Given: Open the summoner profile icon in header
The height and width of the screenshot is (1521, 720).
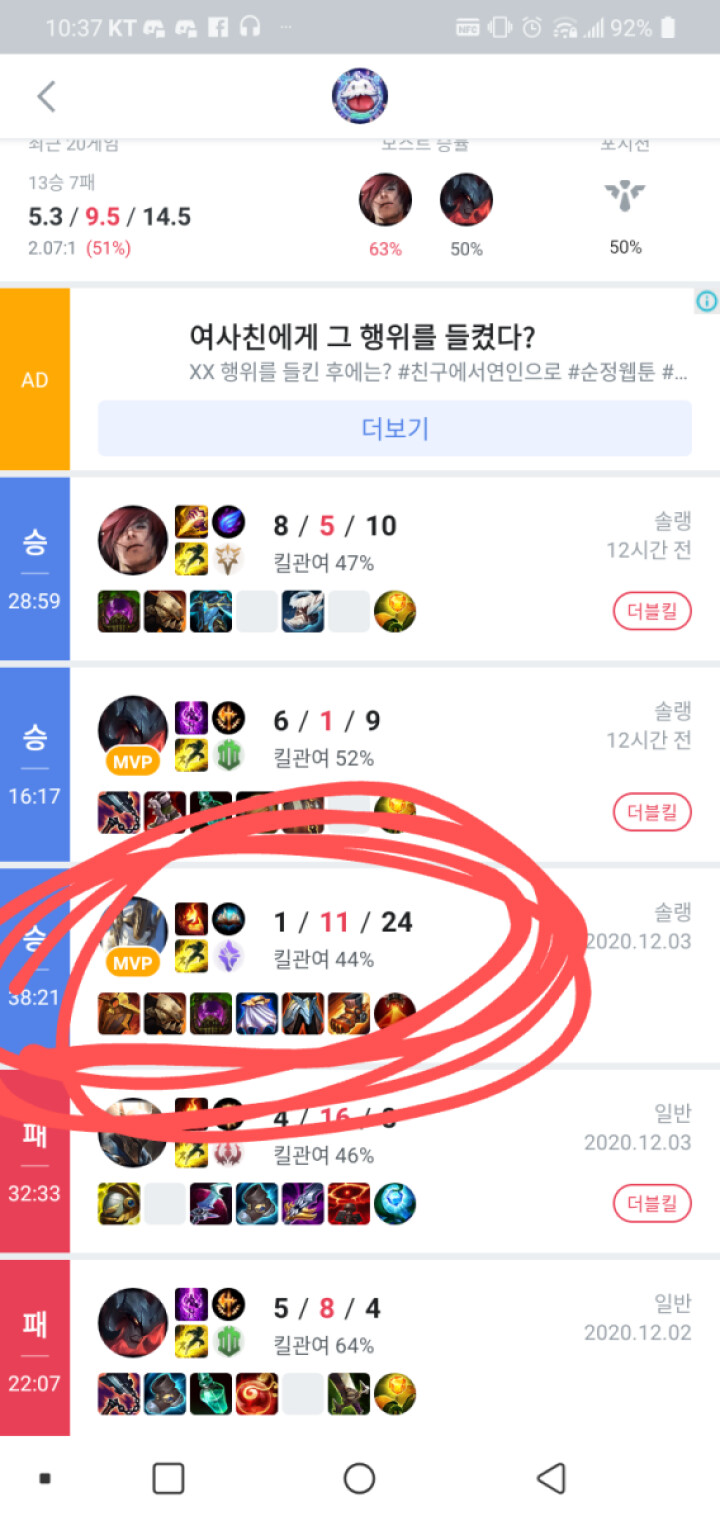Looking at the screenshot, I should tap(360, 96).
